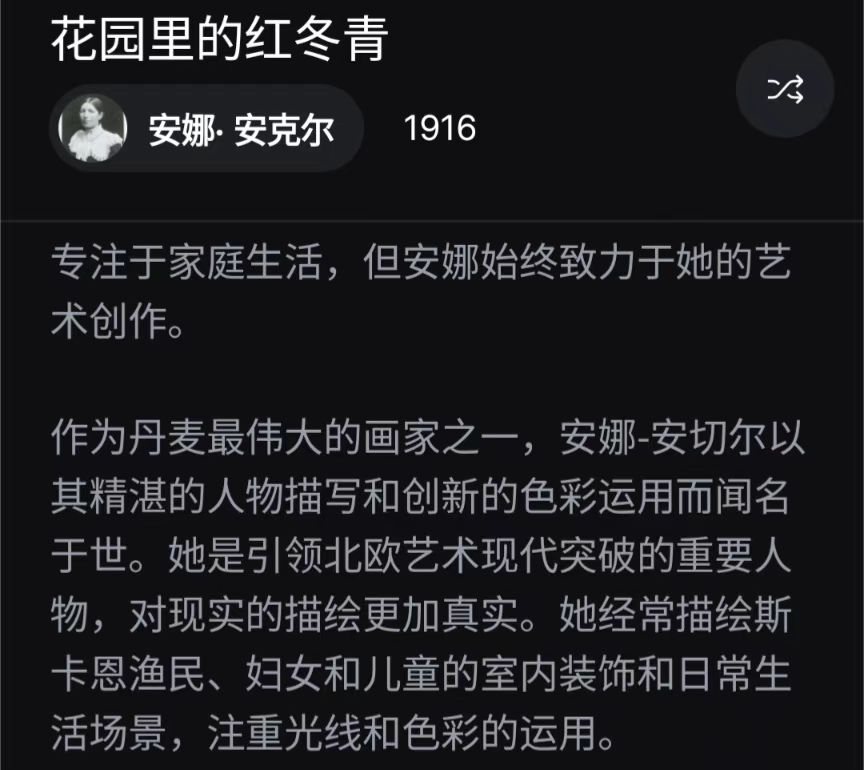Open artist chip 安娜·安克尔
Image resolution: width=864 pixels, height=770 pixels.
pyautogui.click(x=205, y=129)
